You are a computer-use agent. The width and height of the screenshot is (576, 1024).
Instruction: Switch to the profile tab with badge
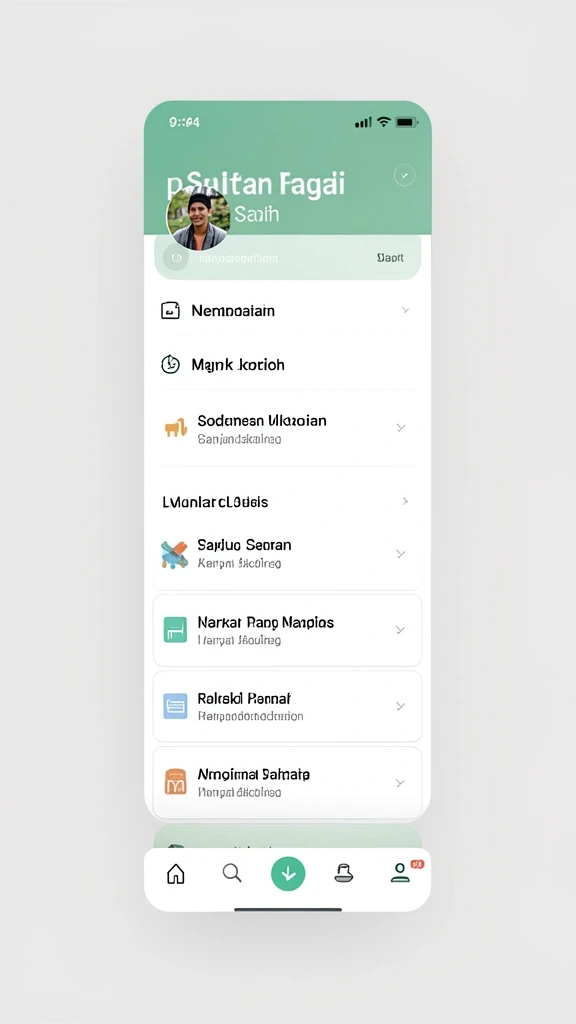pos(401,873)
